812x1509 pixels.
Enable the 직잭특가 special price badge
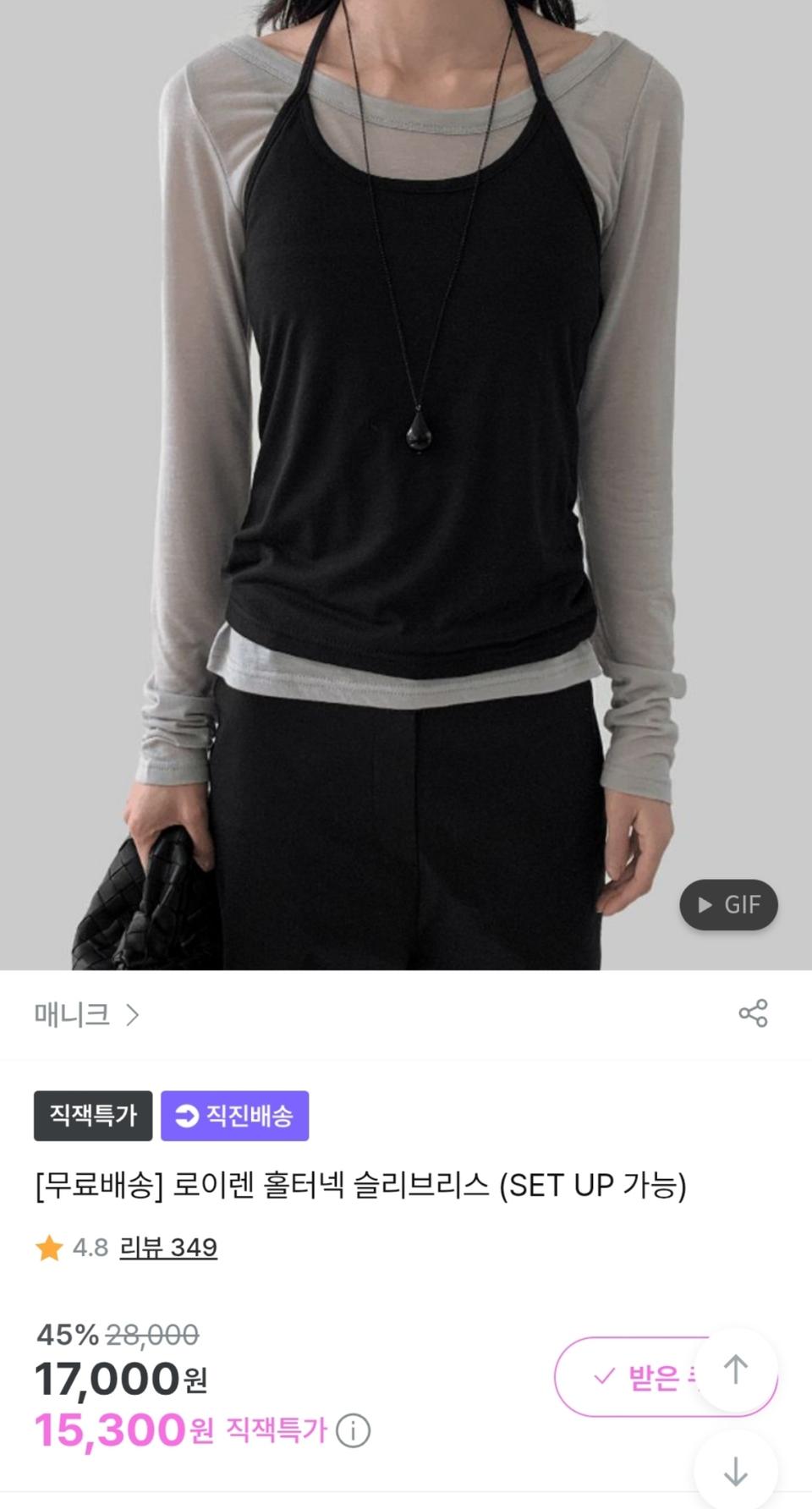93,1116
